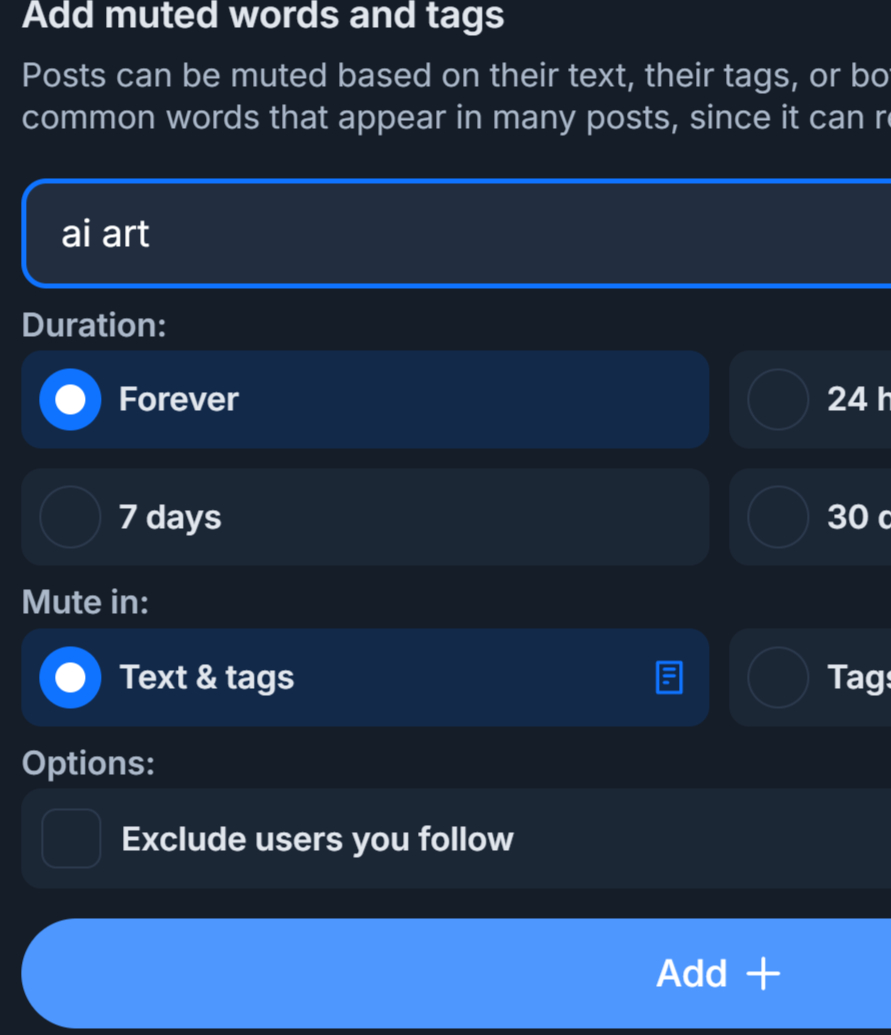Pick the 30 days duration

812,517
